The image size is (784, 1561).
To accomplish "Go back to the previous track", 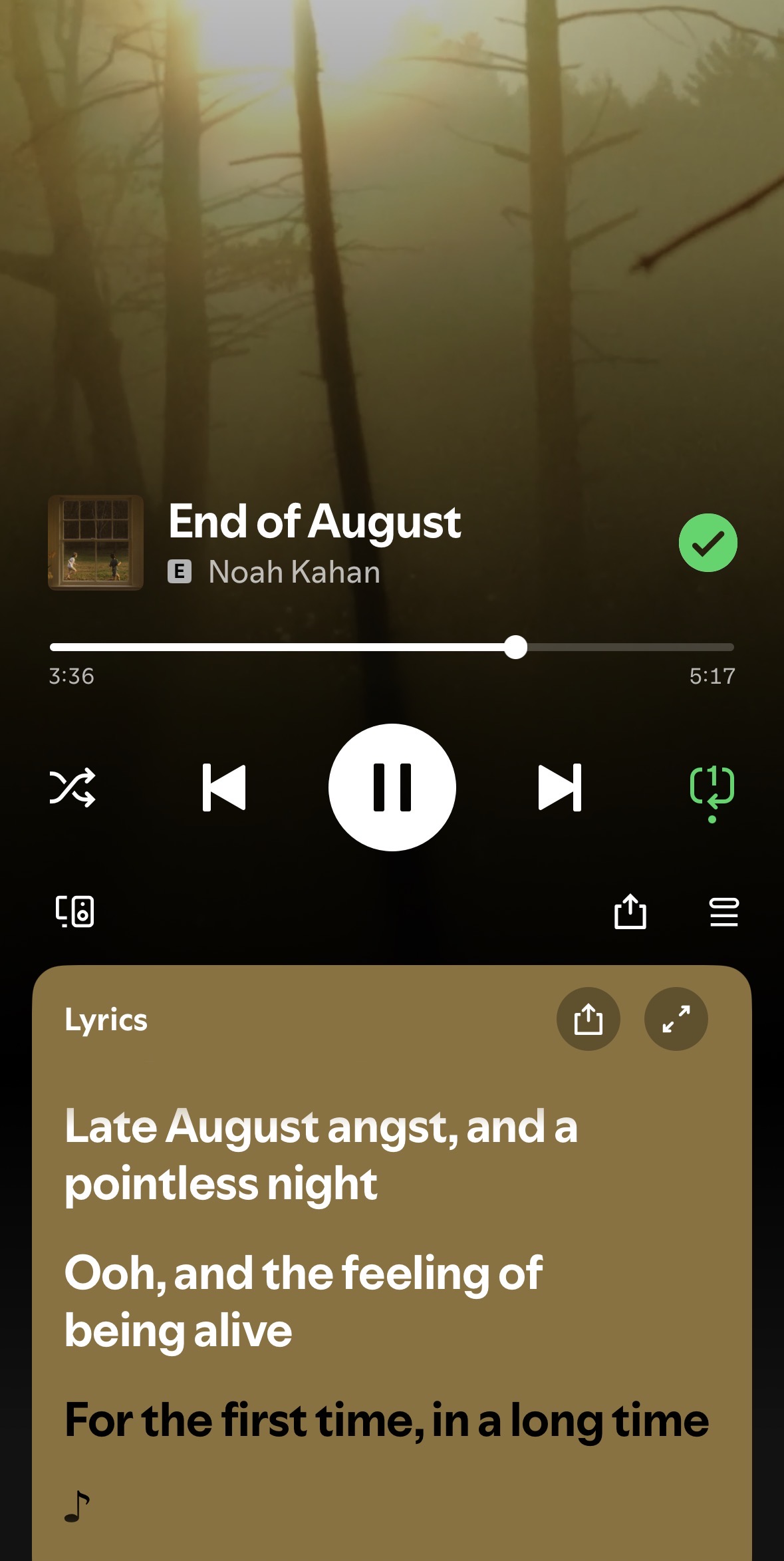I will point(224,787).
